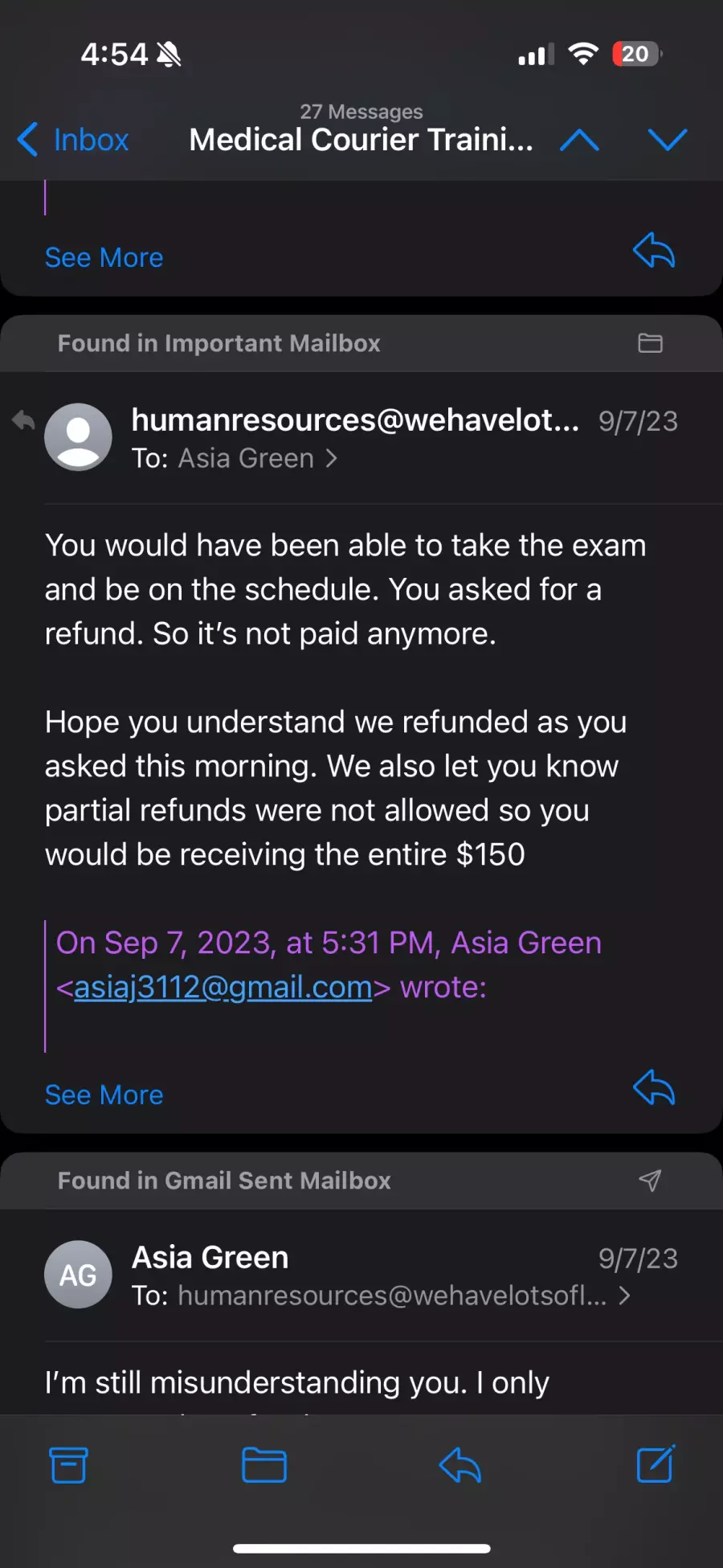Expand See More under the humanresources message
Image resolution: width=723 pixels, height=1568 pixels.
tap(104, 1095)
